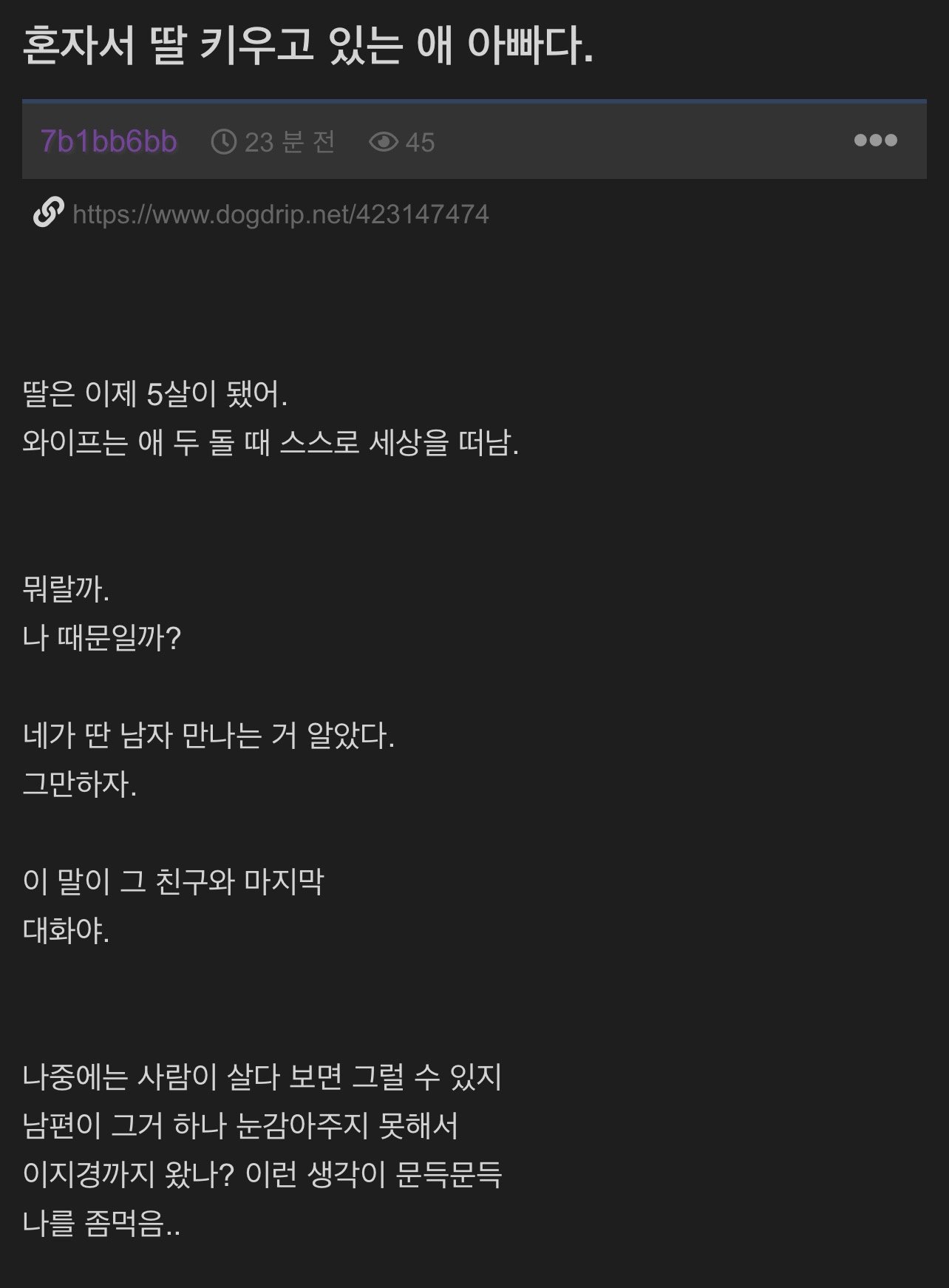Open author profile 7b1bb6bb

click(109, 141)
